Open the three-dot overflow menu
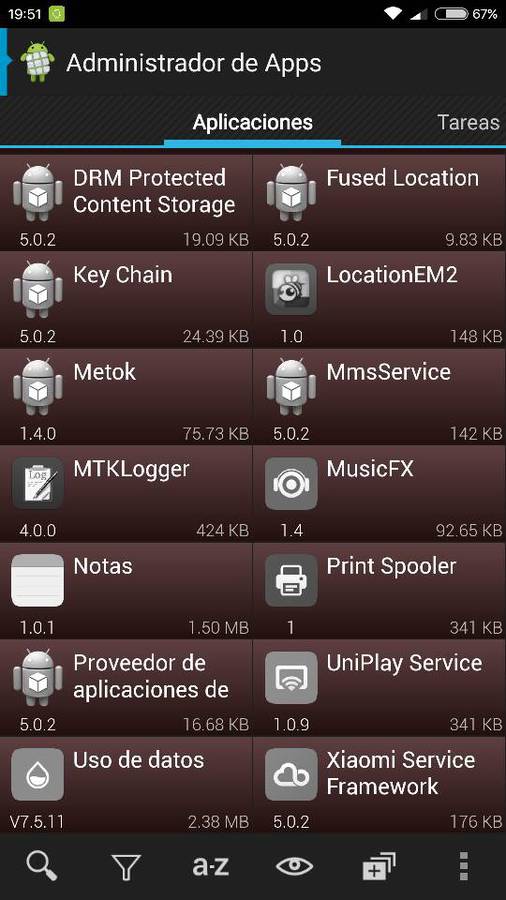The image size is (506, 900). point(464,866)
